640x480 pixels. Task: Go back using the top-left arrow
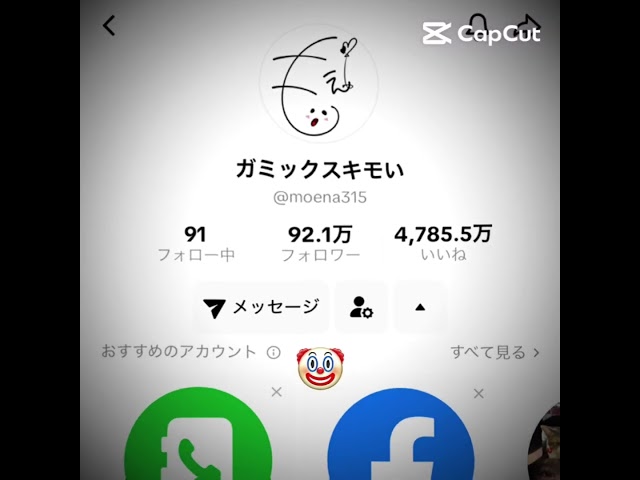pos(109,26)
